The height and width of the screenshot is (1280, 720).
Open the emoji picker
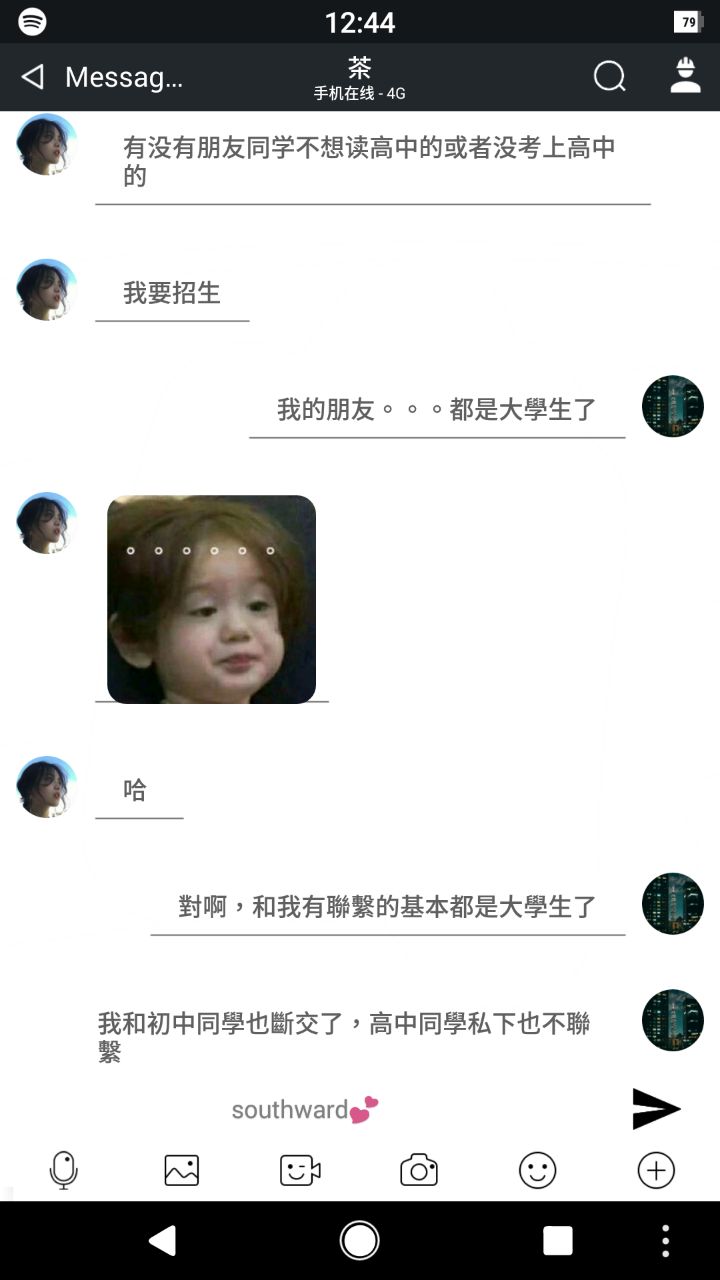coord(537,1170)
